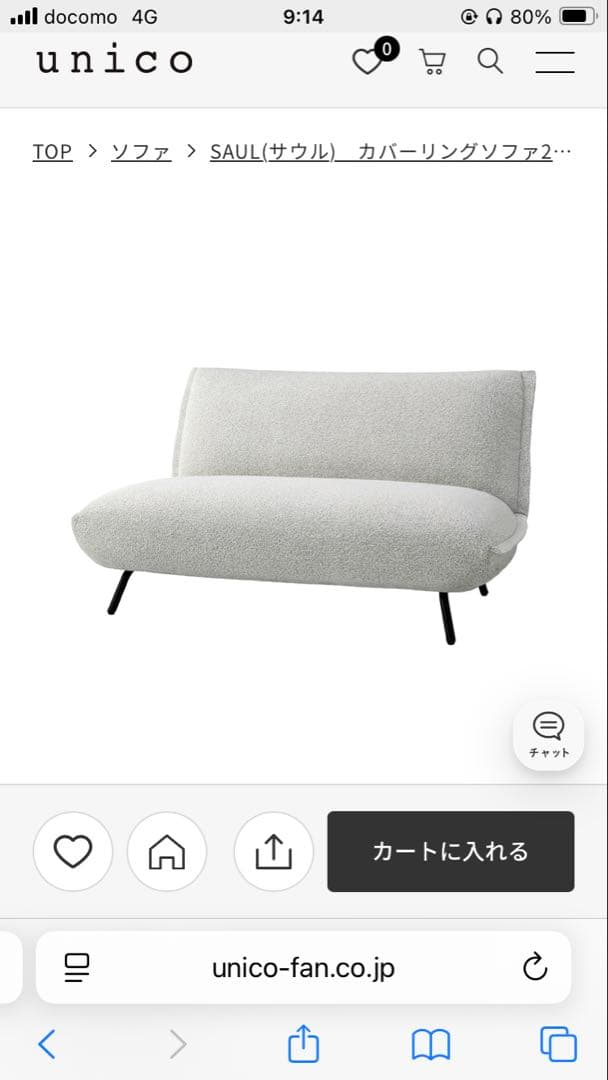Tap the unico-fan.co.jp address bar
The image size is (608, 1080).
click(303, 967)
